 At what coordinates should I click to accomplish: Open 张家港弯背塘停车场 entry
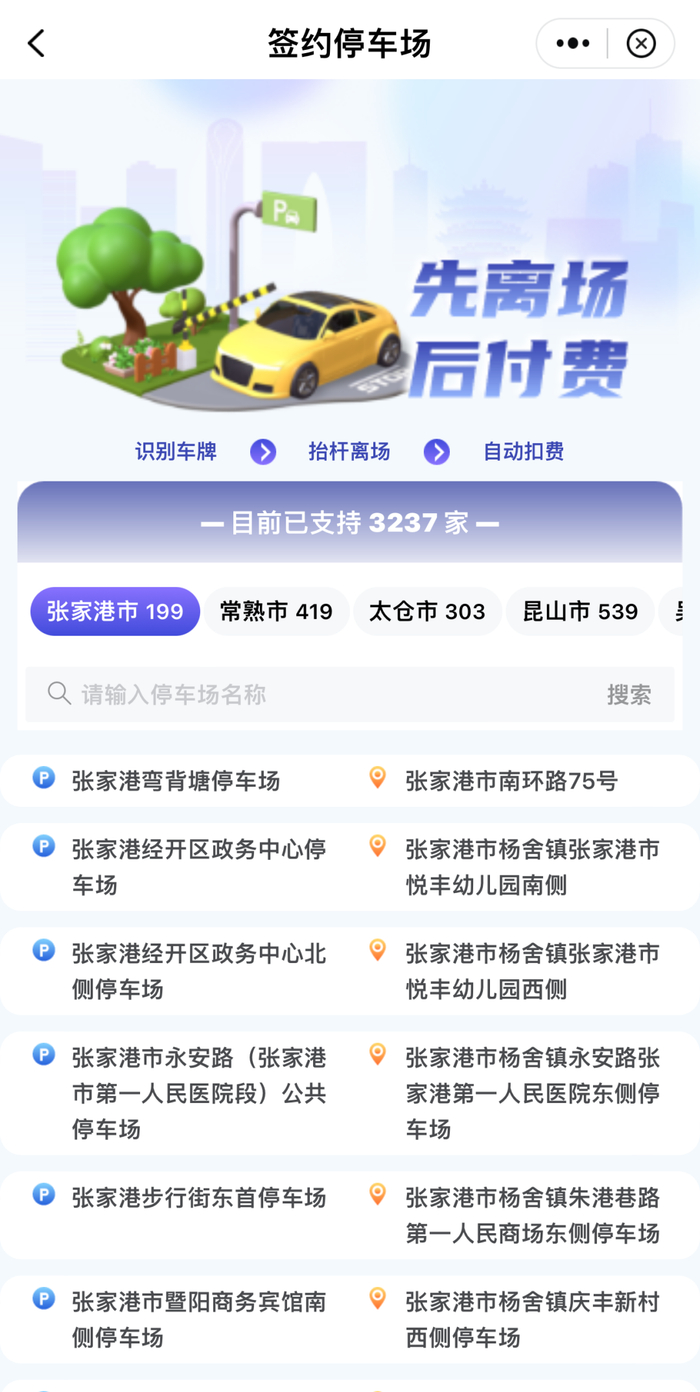point(350,781)
